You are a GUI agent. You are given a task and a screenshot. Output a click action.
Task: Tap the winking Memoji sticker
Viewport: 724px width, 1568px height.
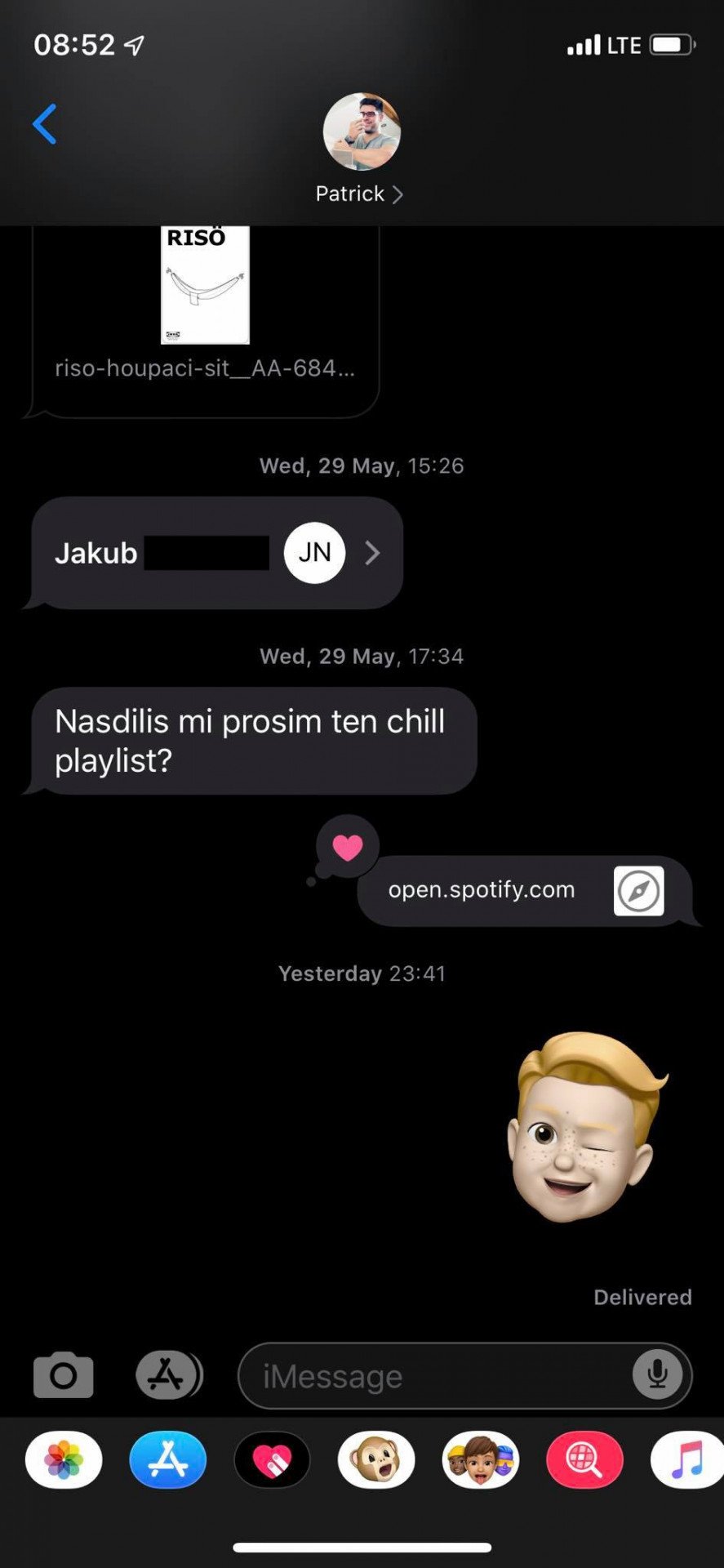pos(587,1127)
